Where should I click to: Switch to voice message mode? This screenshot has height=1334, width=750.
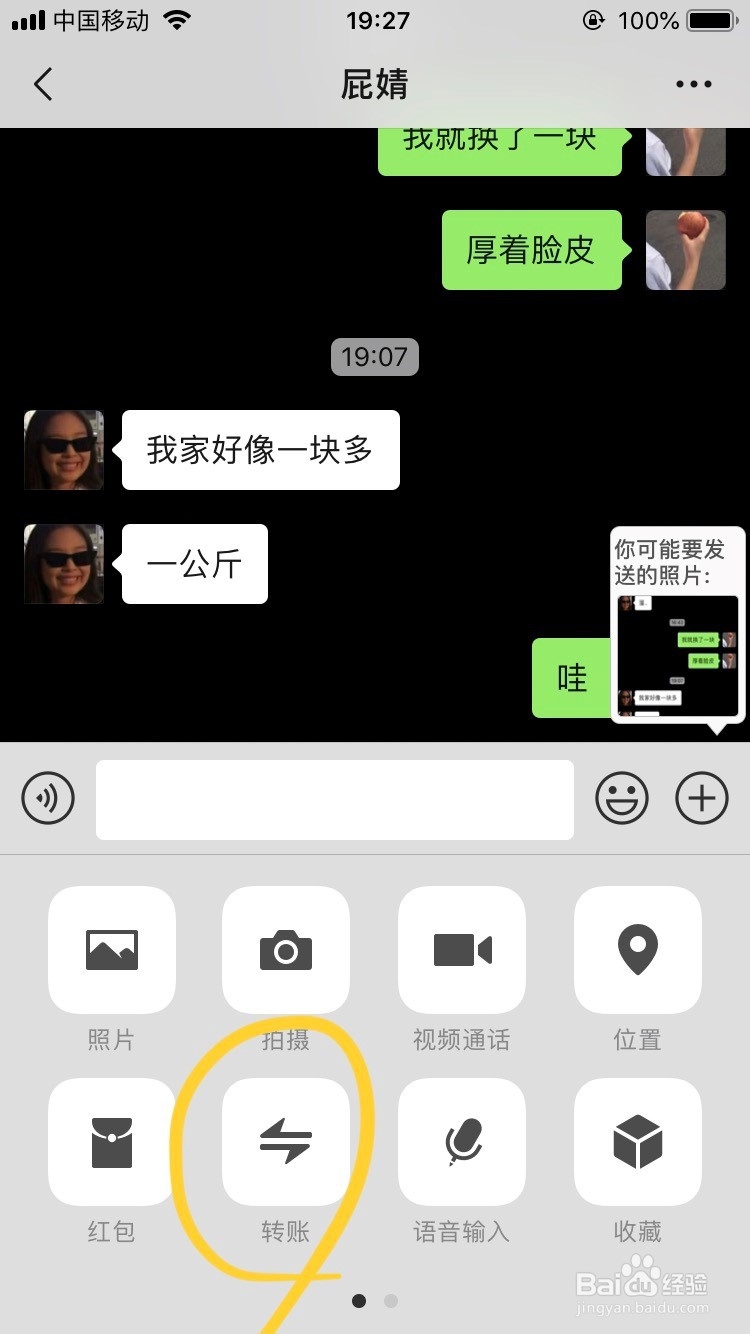pos(47,798)
